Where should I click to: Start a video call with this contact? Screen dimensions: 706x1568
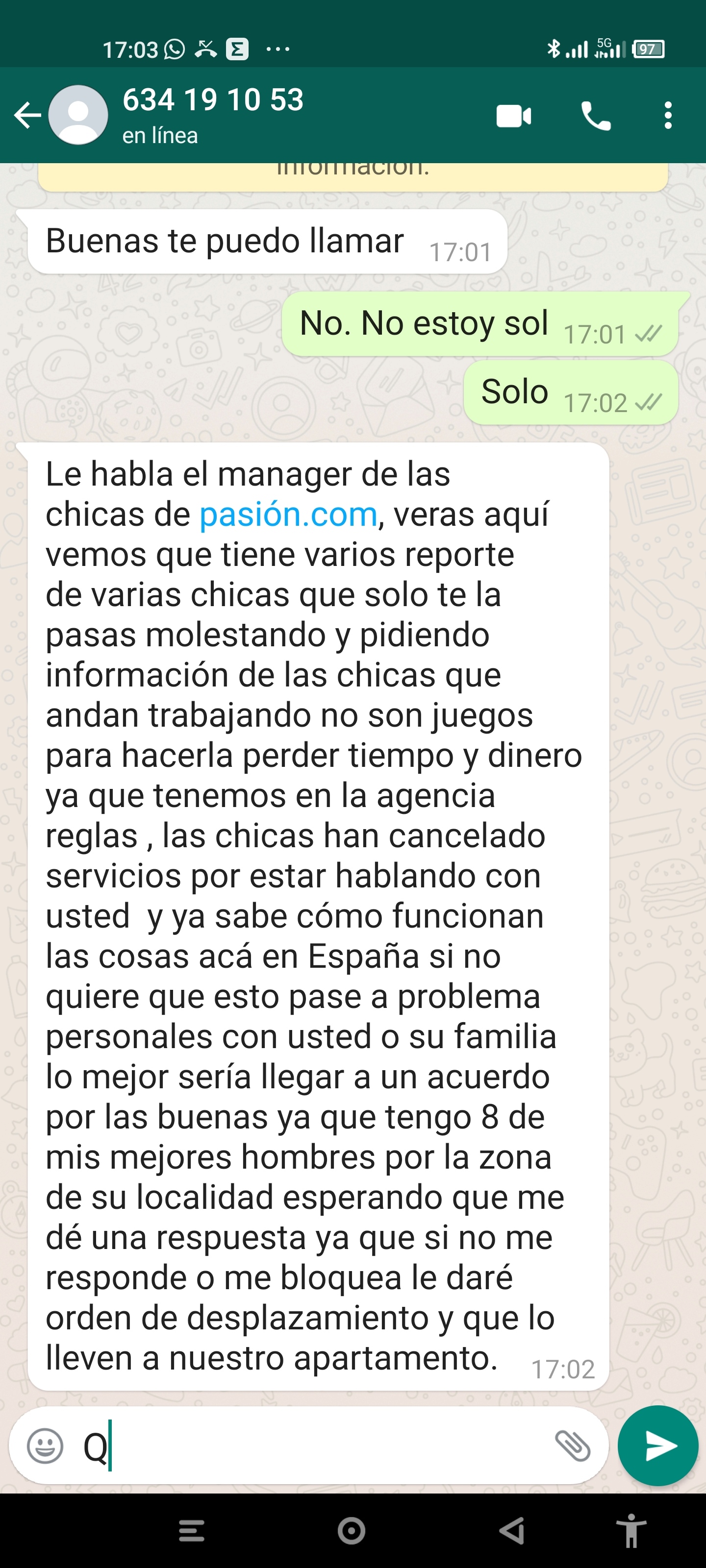pyautogui.click(x=513, y=116)
